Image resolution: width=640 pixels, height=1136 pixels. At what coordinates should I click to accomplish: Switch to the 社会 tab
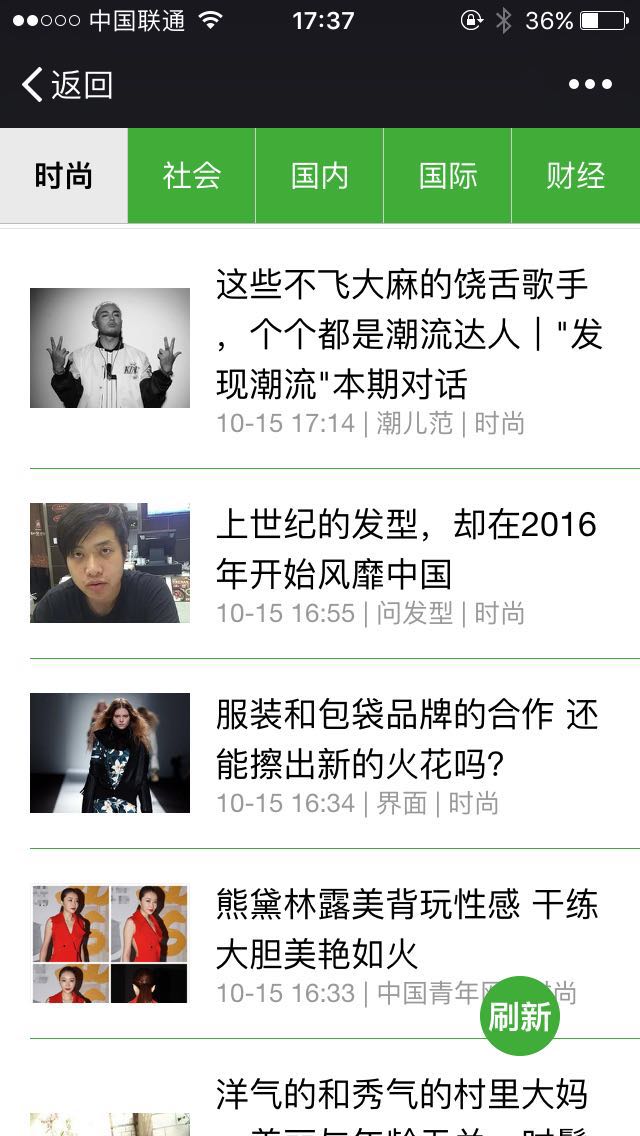pyautogui.click(x=191, y=175)
